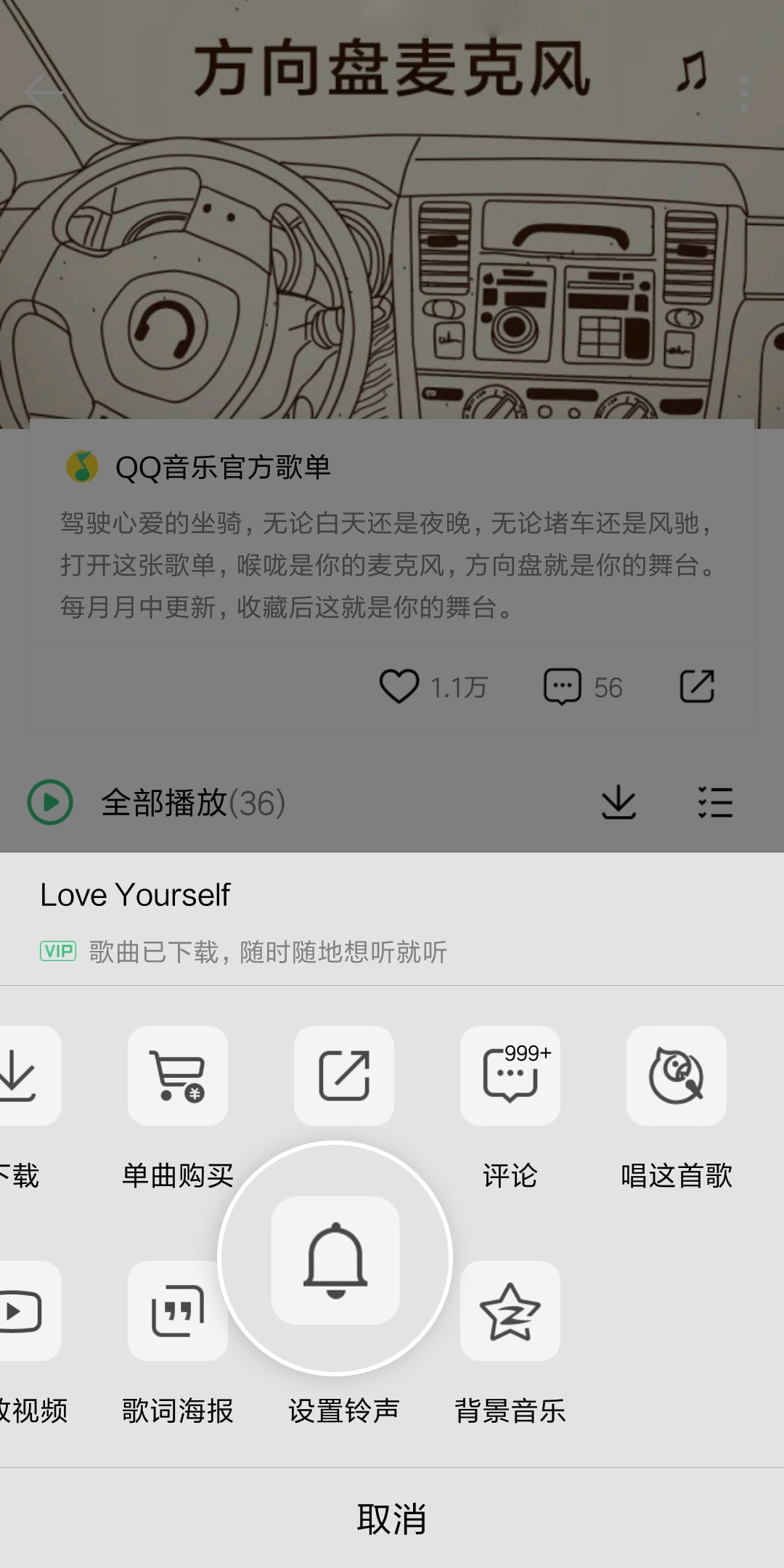784x1568 pixels.
Task: Open 单曲购买 to buy this song
Action: [x=178, y=1076]
